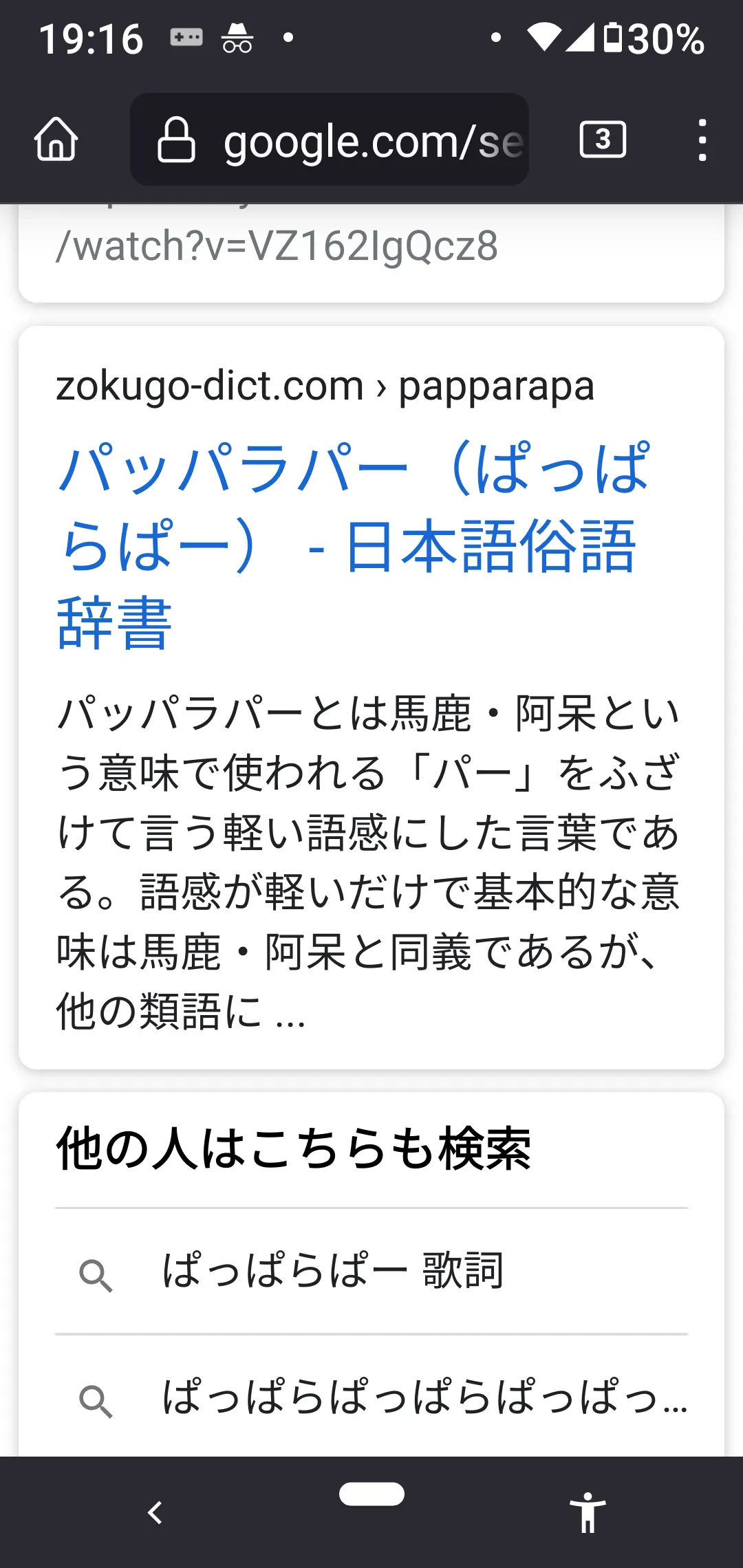Open the tab switcher showing 3 tabs

click(x=603, y=140)
